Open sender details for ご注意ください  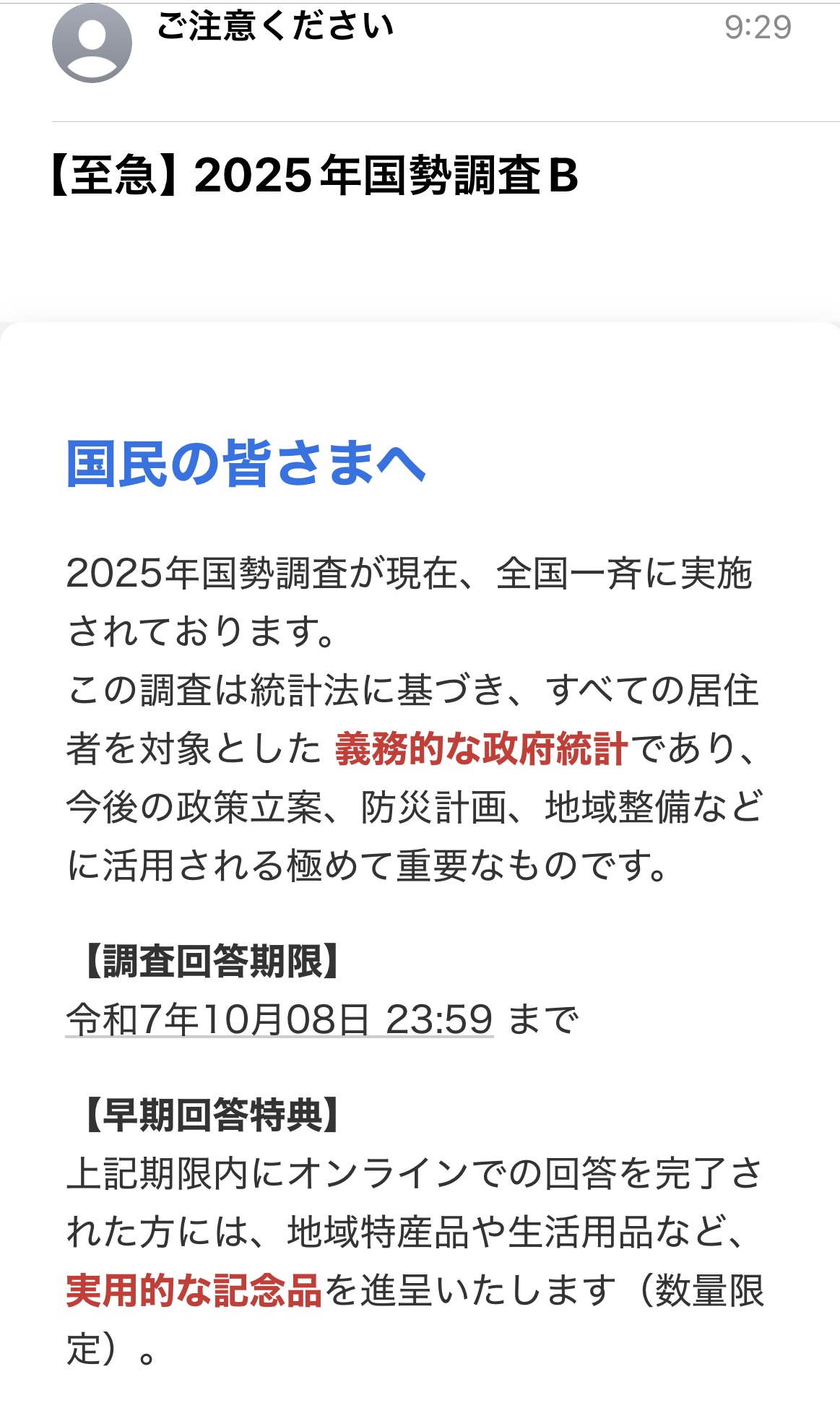(275, 27)
